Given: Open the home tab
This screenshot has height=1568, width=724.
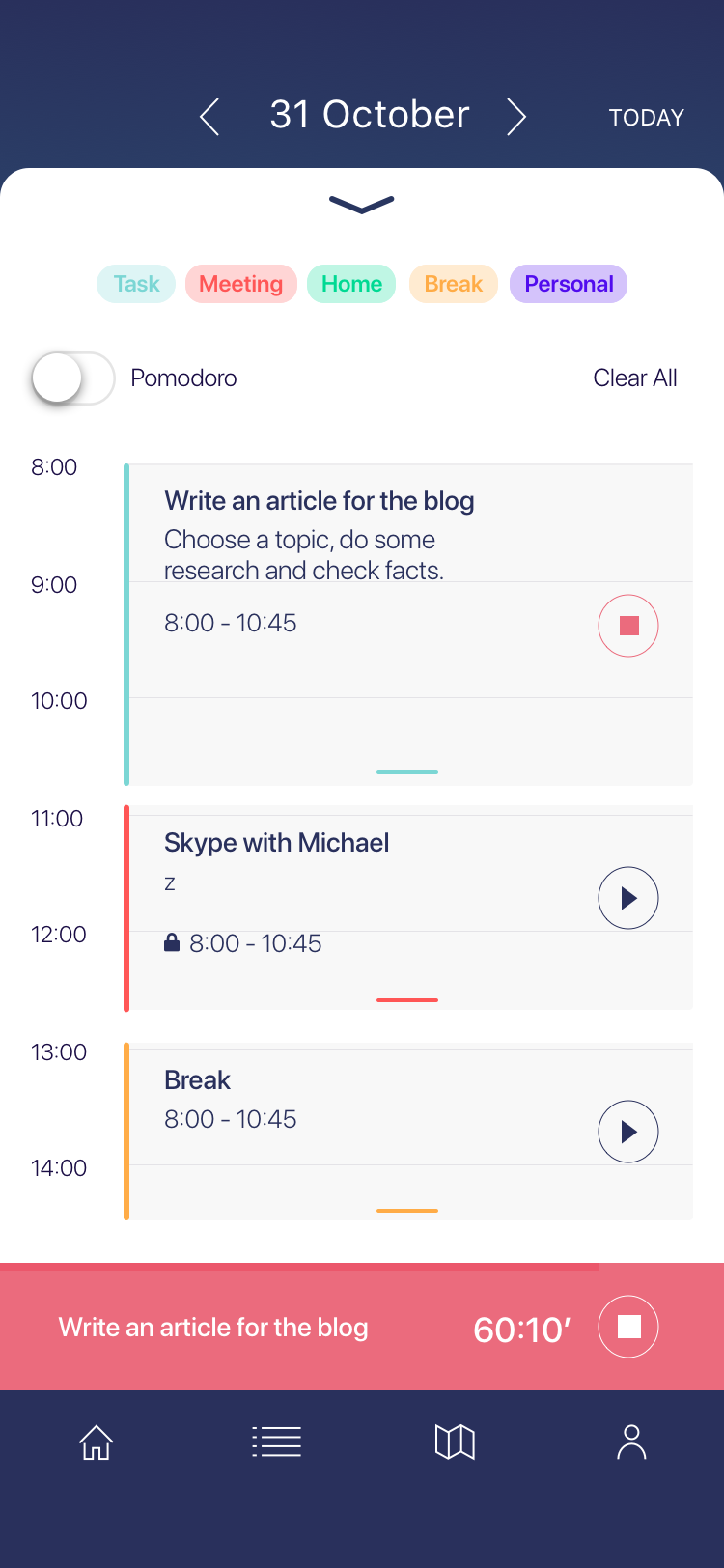Looking at the screenshot, I should (x=96, y=1442).
